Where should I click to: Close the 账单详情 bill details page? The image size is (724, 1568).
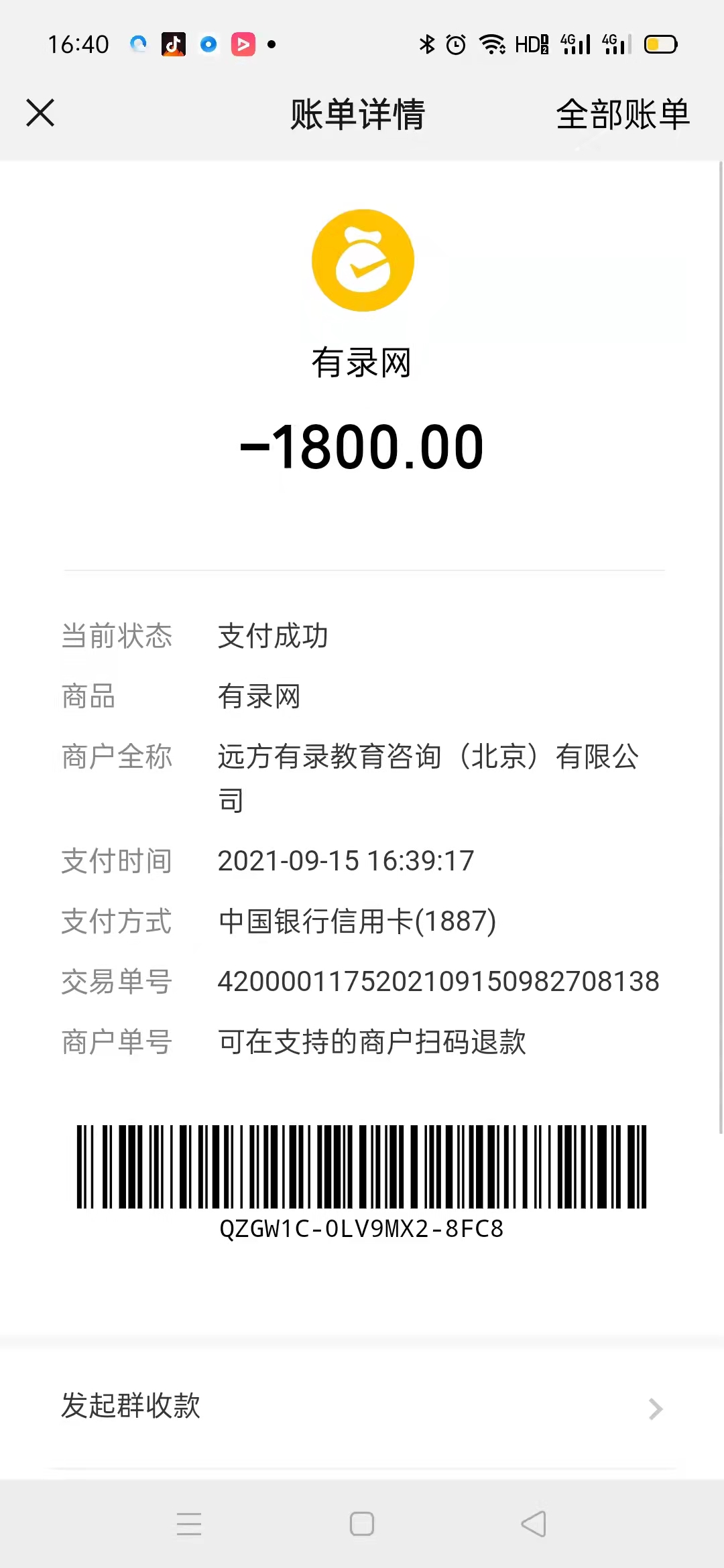tap(40, 113)
